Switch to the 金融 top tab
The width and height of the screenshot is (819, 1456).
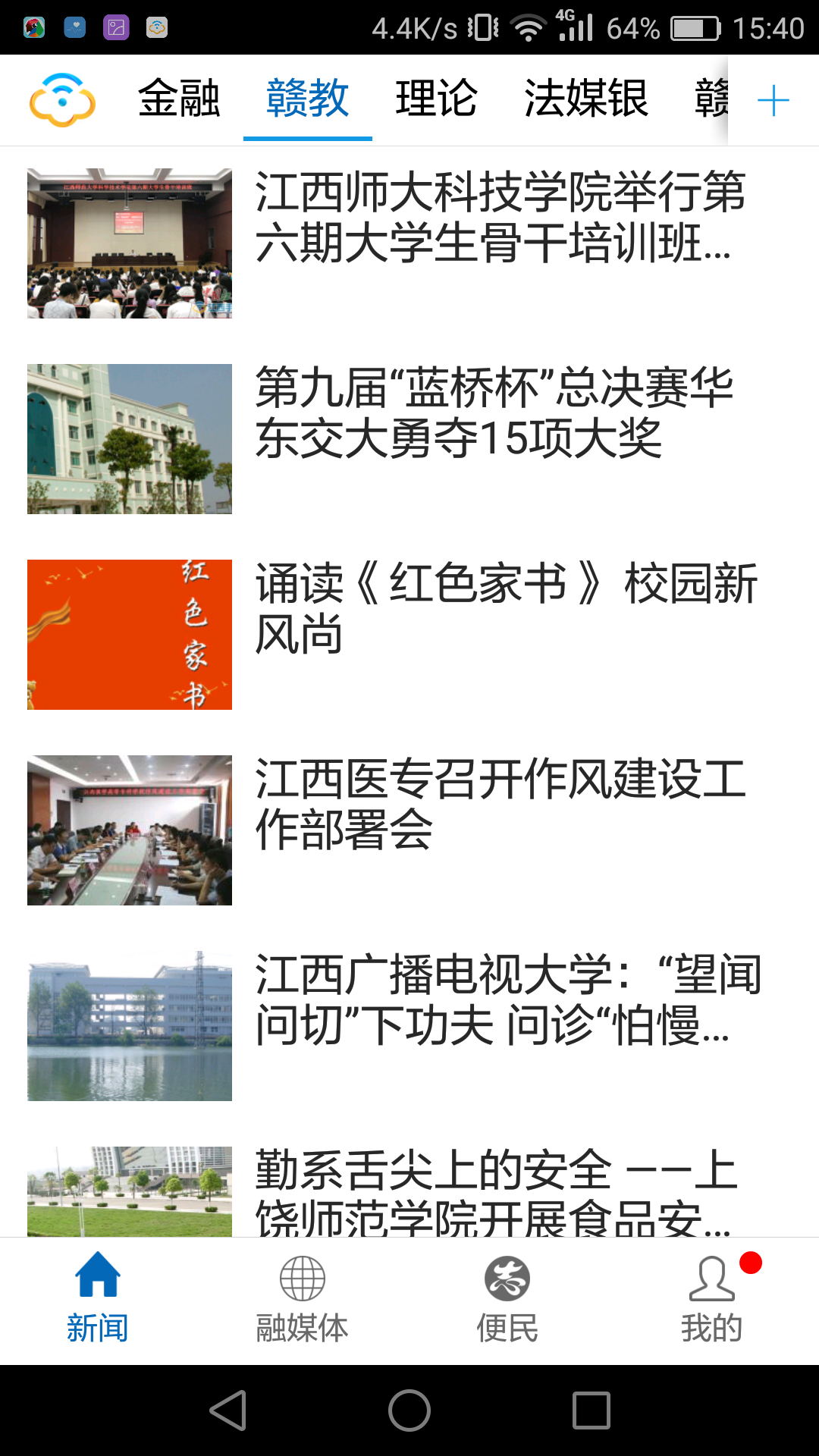(x=179, y=99)
